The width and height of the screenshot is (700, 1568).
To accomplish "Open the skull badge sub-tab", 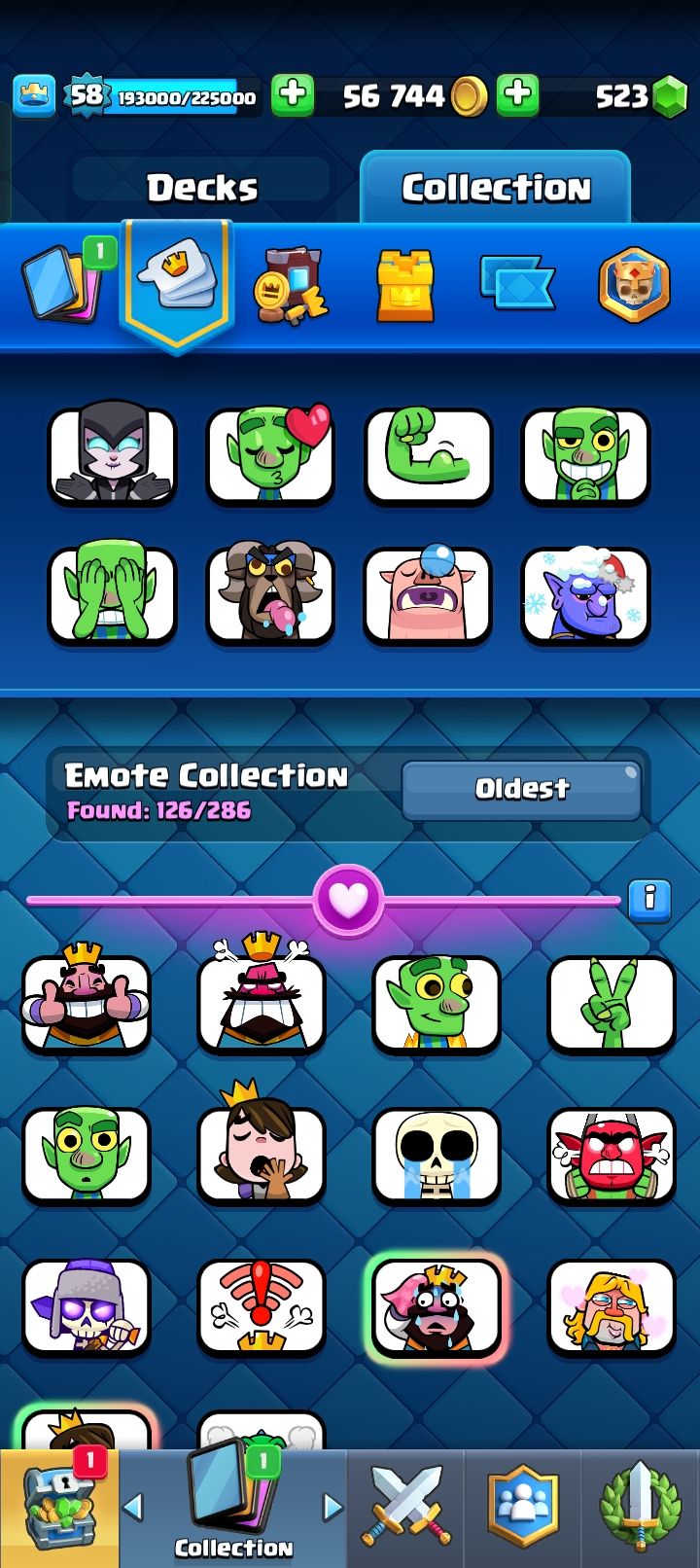I will click(x=634, y=285).
